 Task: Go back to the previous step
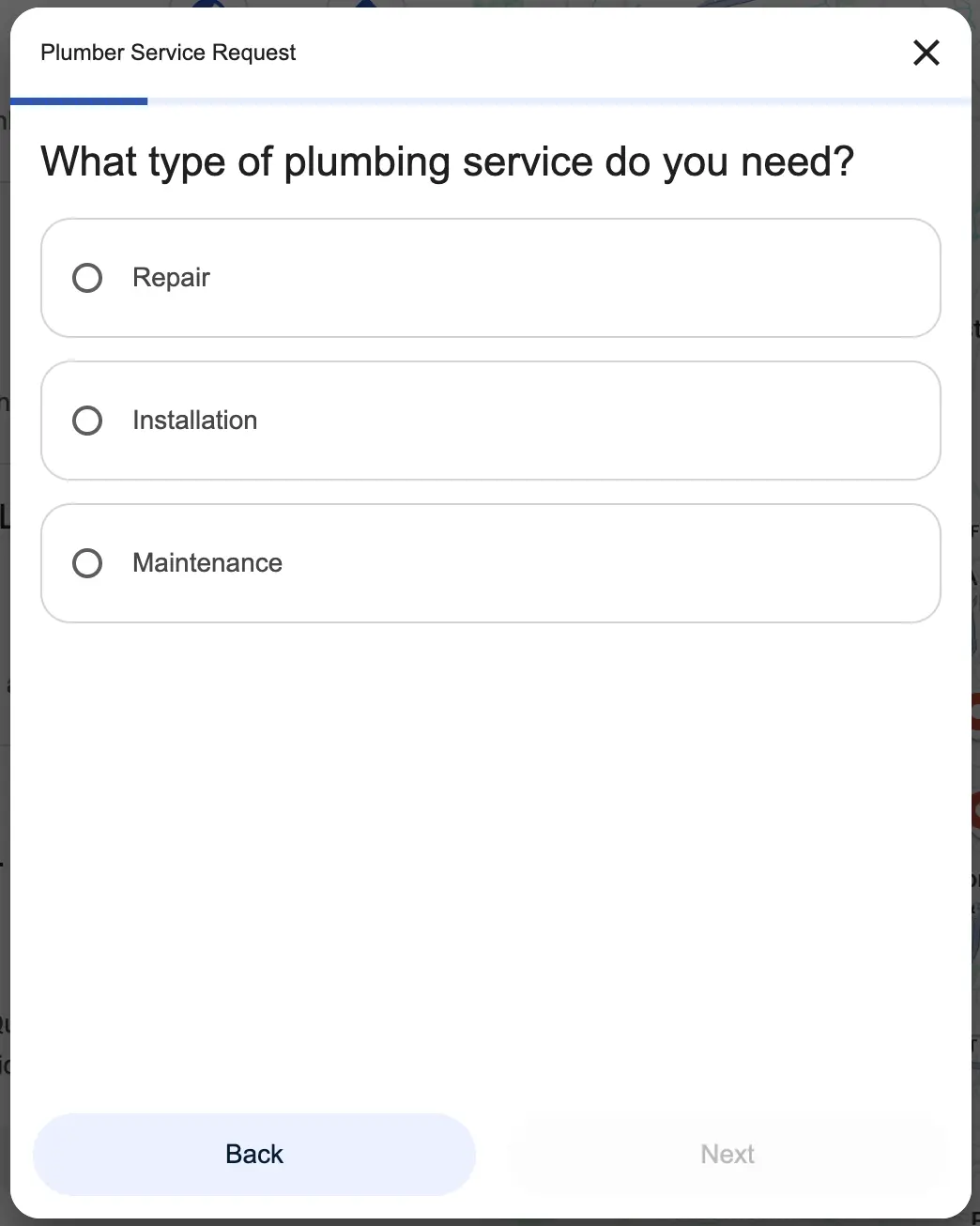click(x=253, y=1154)
